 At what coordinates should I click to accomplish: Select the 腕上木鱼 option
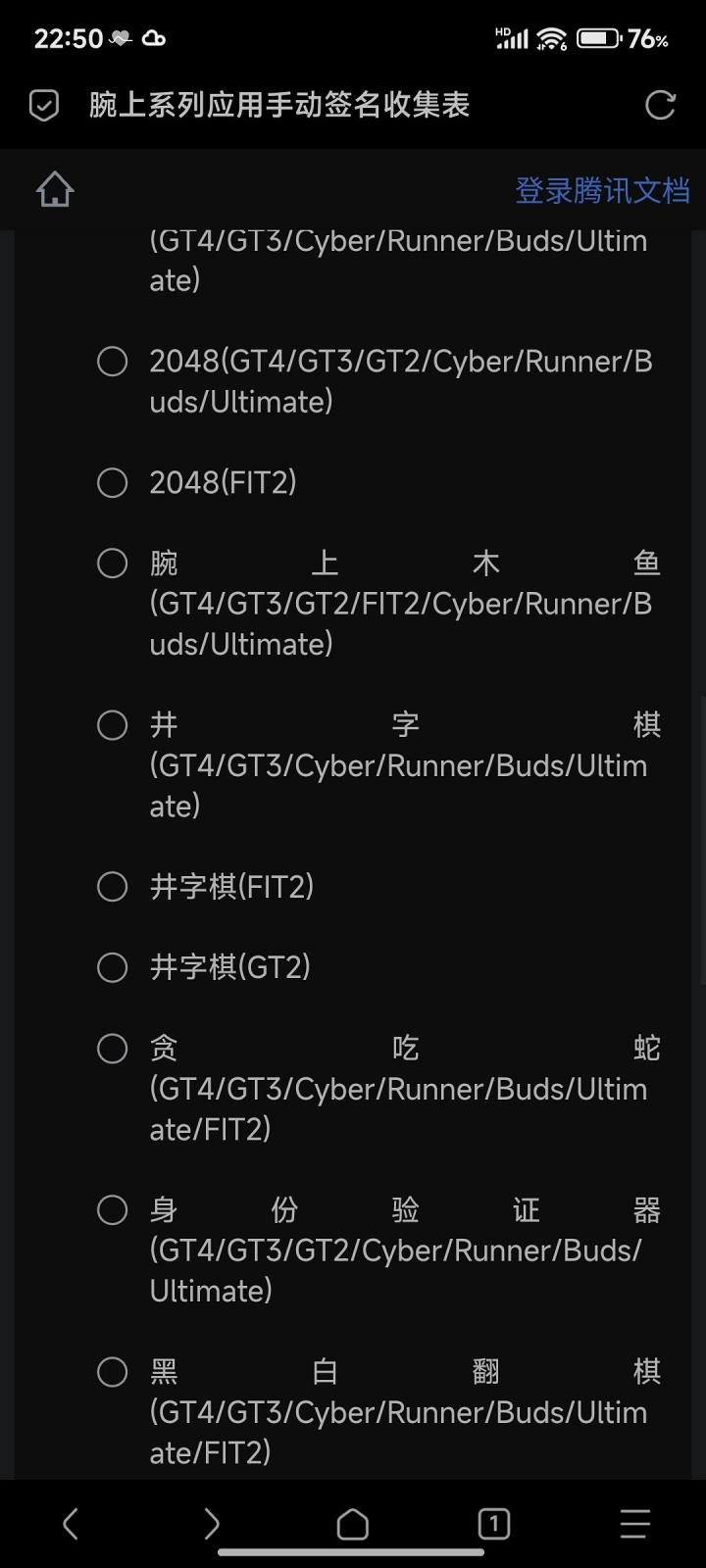(112, 563)
